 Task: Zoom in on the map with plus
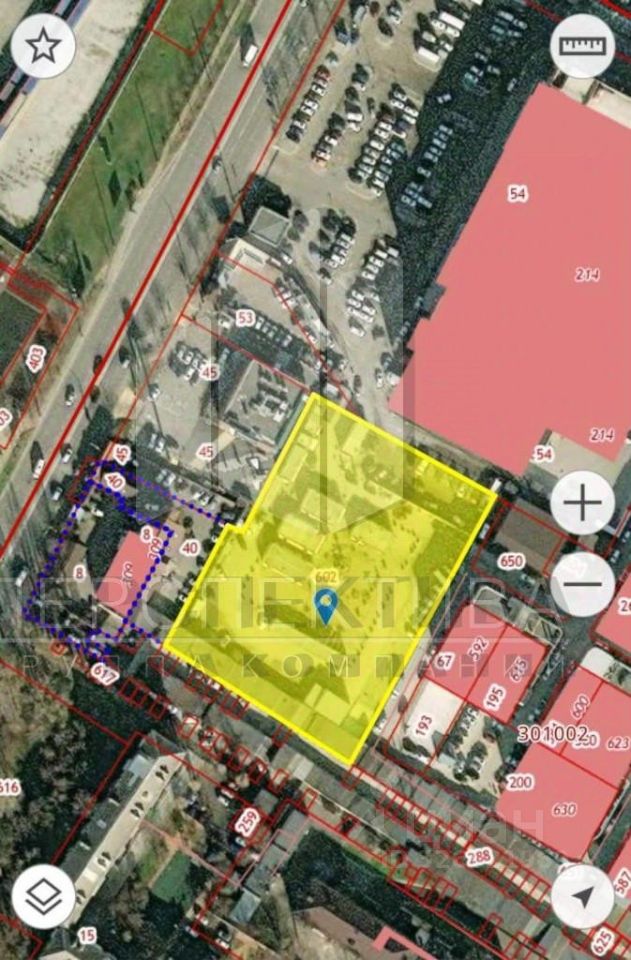(x=583, y=504)
